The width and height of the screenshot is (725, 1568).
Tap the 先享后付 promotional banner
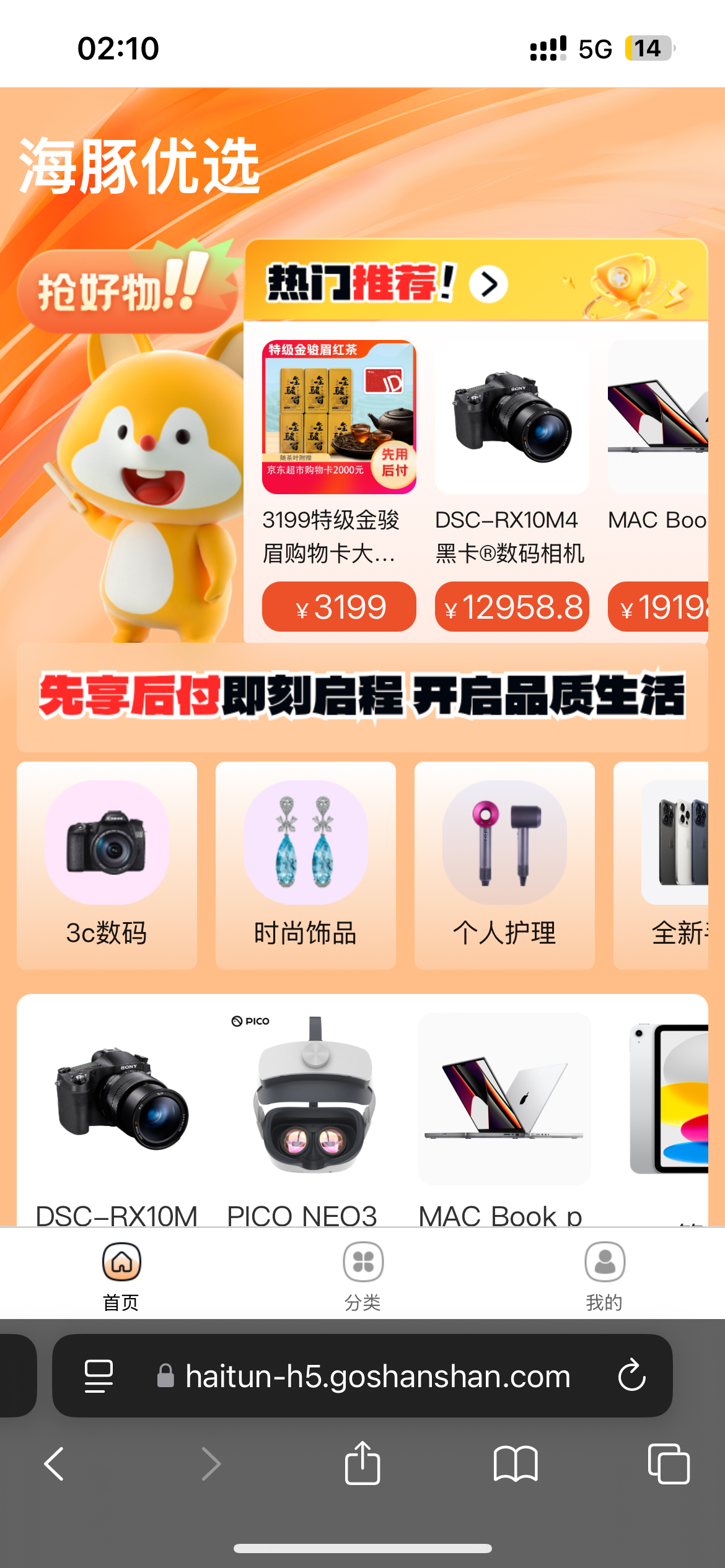[362, 697]
